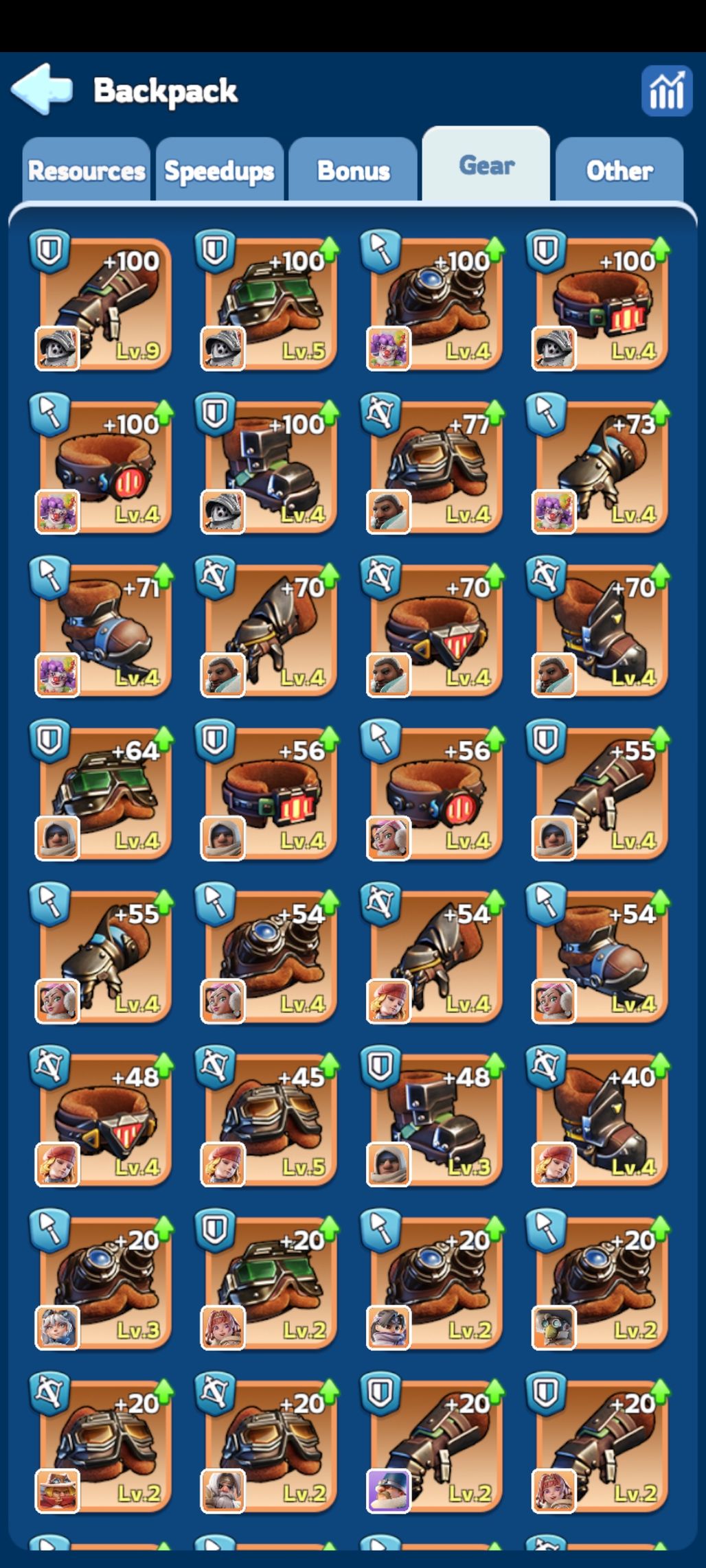The width and height of the screenshot is (706, 1568).
Task: Select the Other tab
Action: [619, 170]
